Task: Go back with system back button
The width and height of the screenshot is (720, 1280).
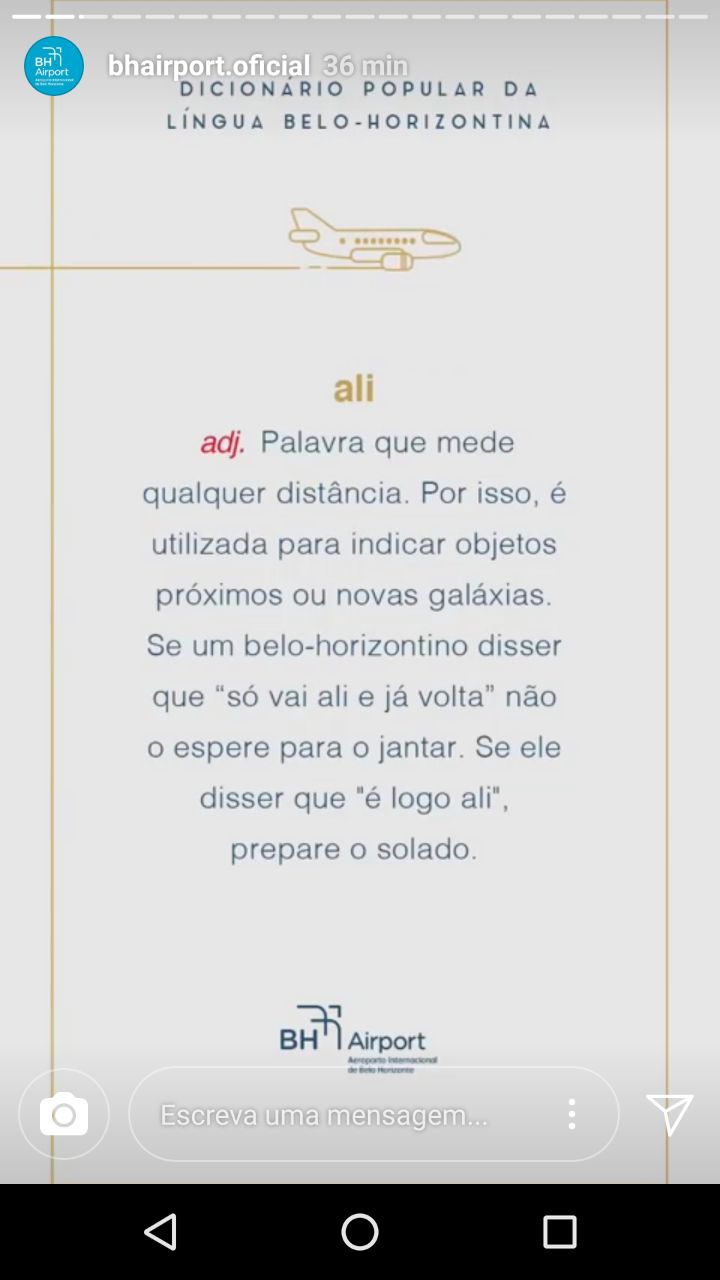Action: 160,1232
